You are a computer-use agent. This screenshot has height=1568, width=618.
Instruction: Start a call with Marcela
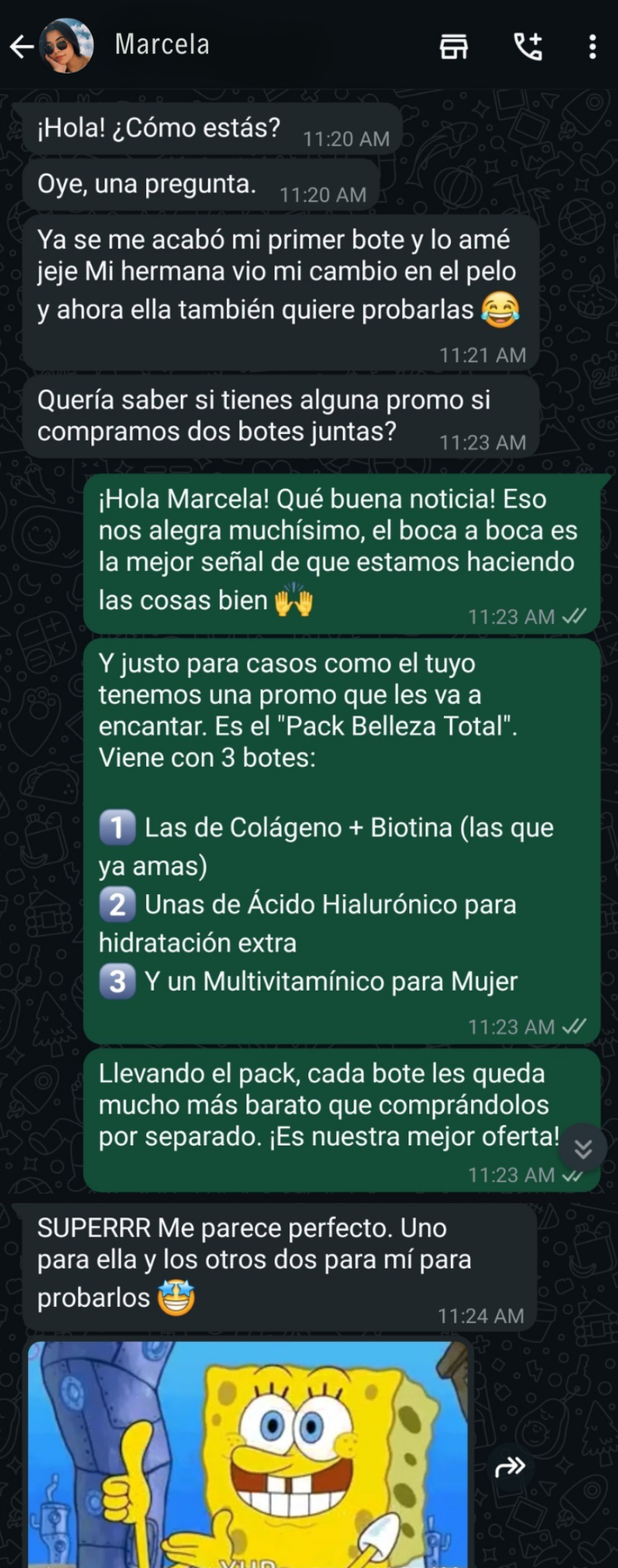point(527,47)
